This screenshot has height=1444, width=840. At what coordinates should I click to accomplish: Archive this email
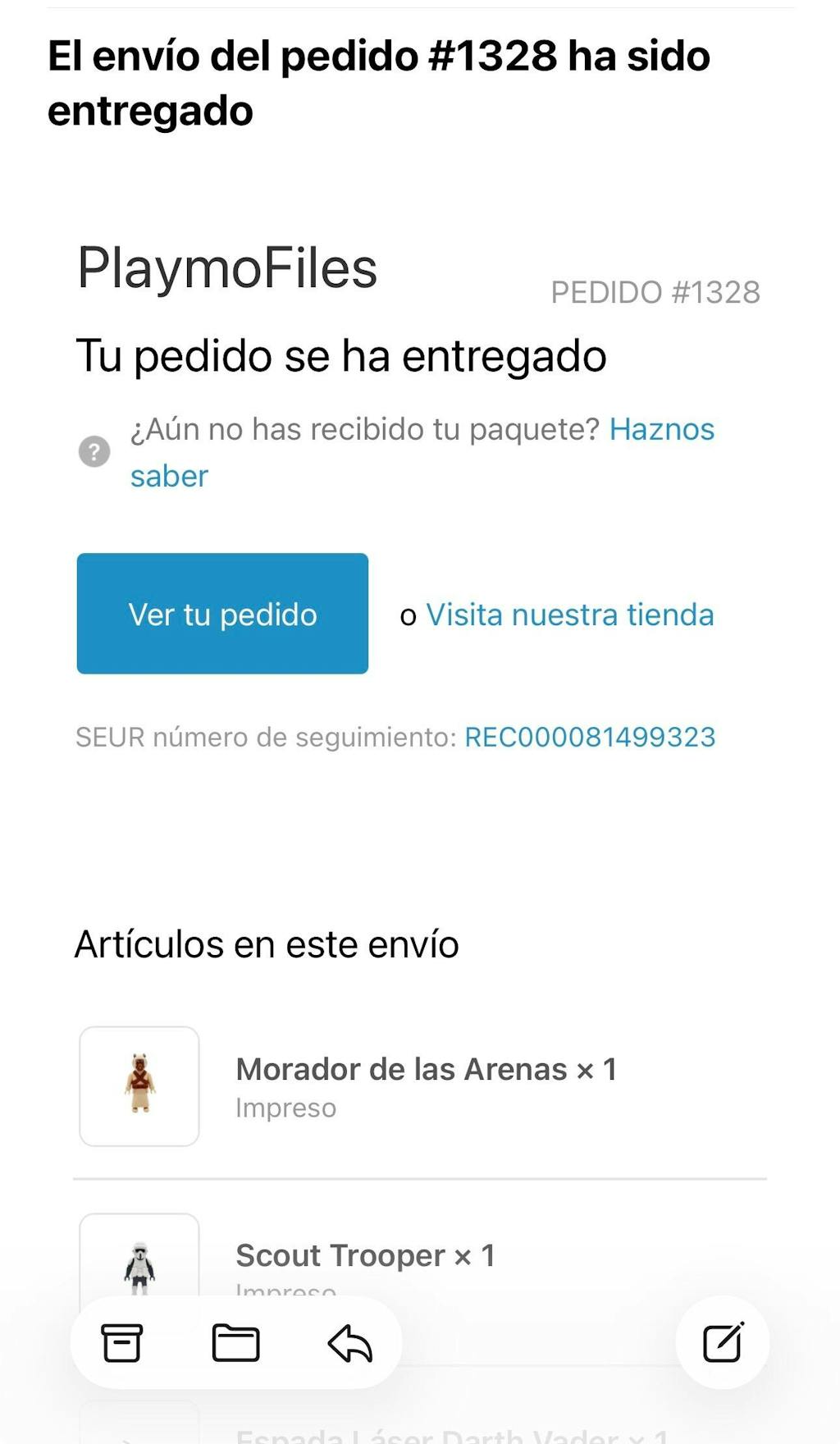122,1343
